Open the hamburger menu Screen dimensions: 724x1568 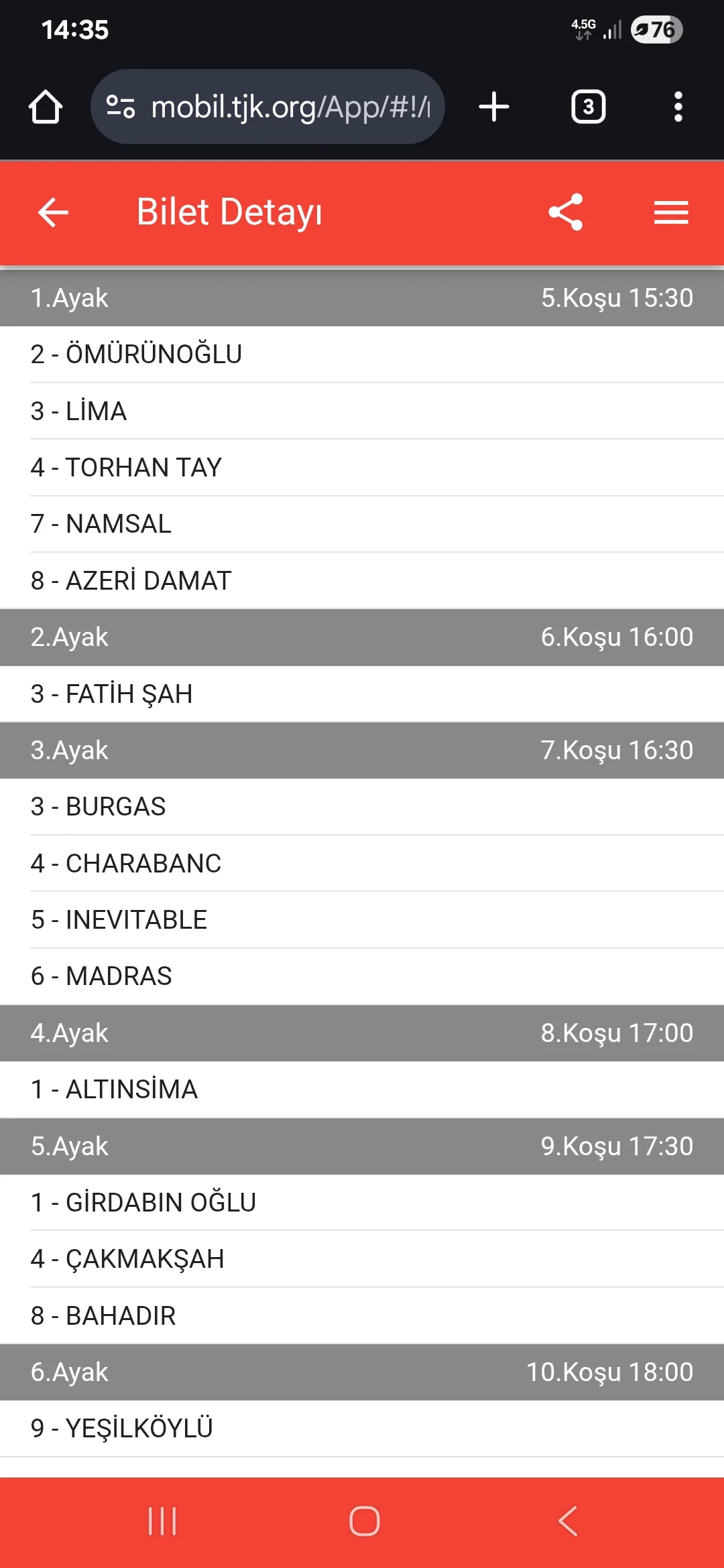click(x=671, y=212)
